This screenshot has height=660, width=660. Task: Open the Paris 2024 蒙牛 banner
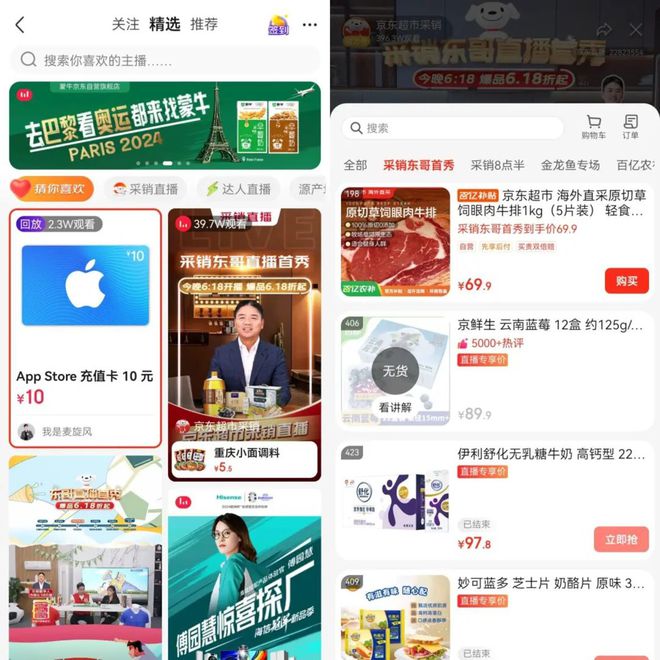(x=165, y=125)
